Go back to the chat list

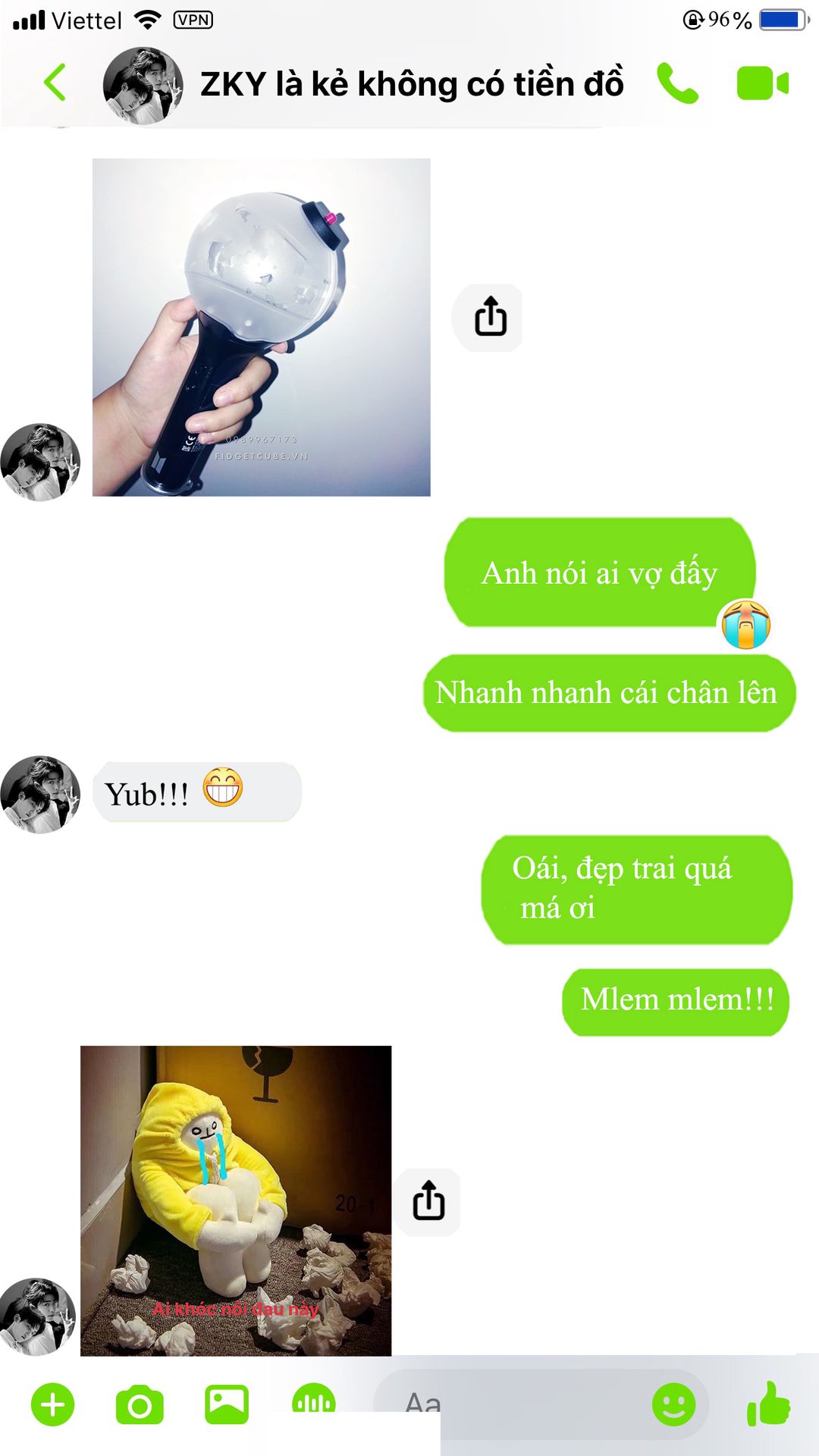coord(55,83)
